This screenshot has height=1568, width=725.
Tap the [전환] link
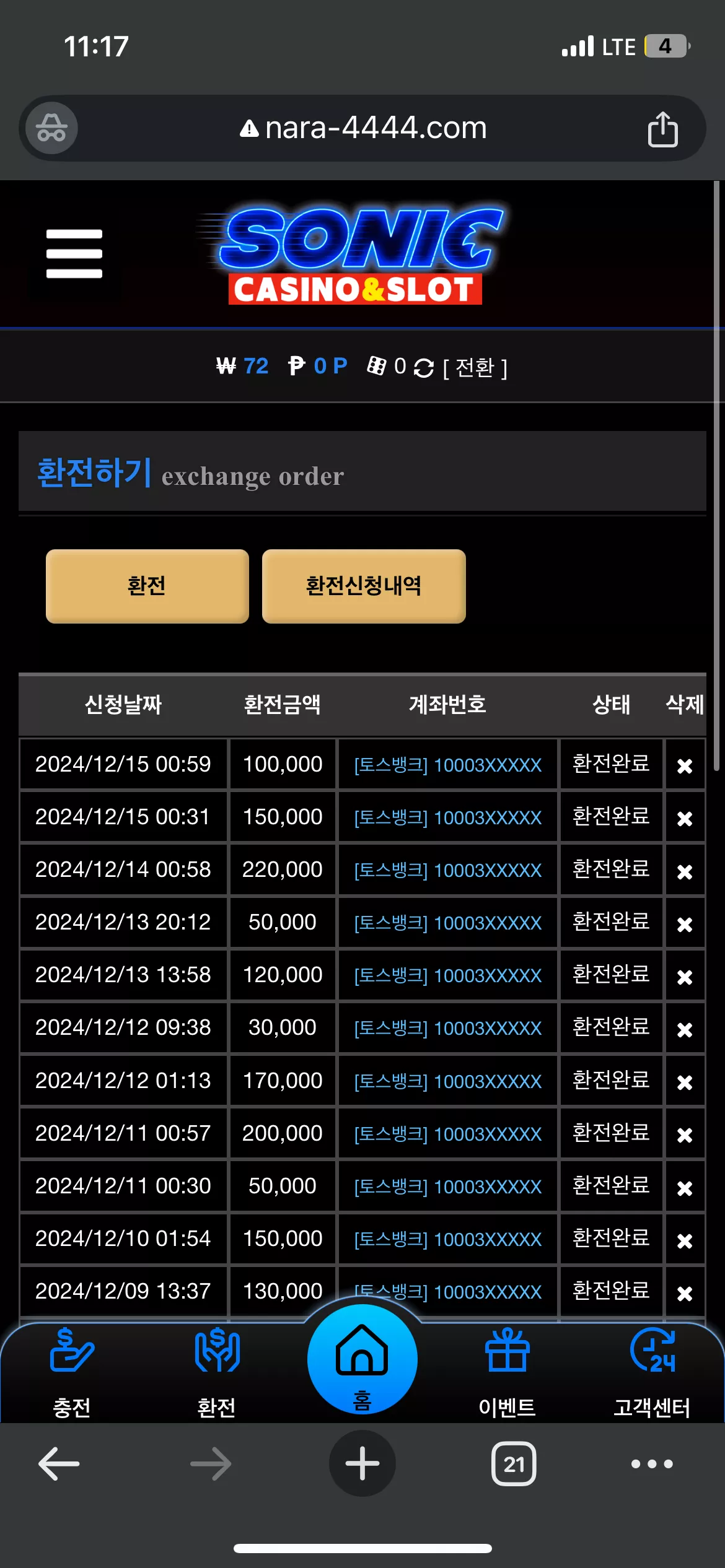coord(475,367)
